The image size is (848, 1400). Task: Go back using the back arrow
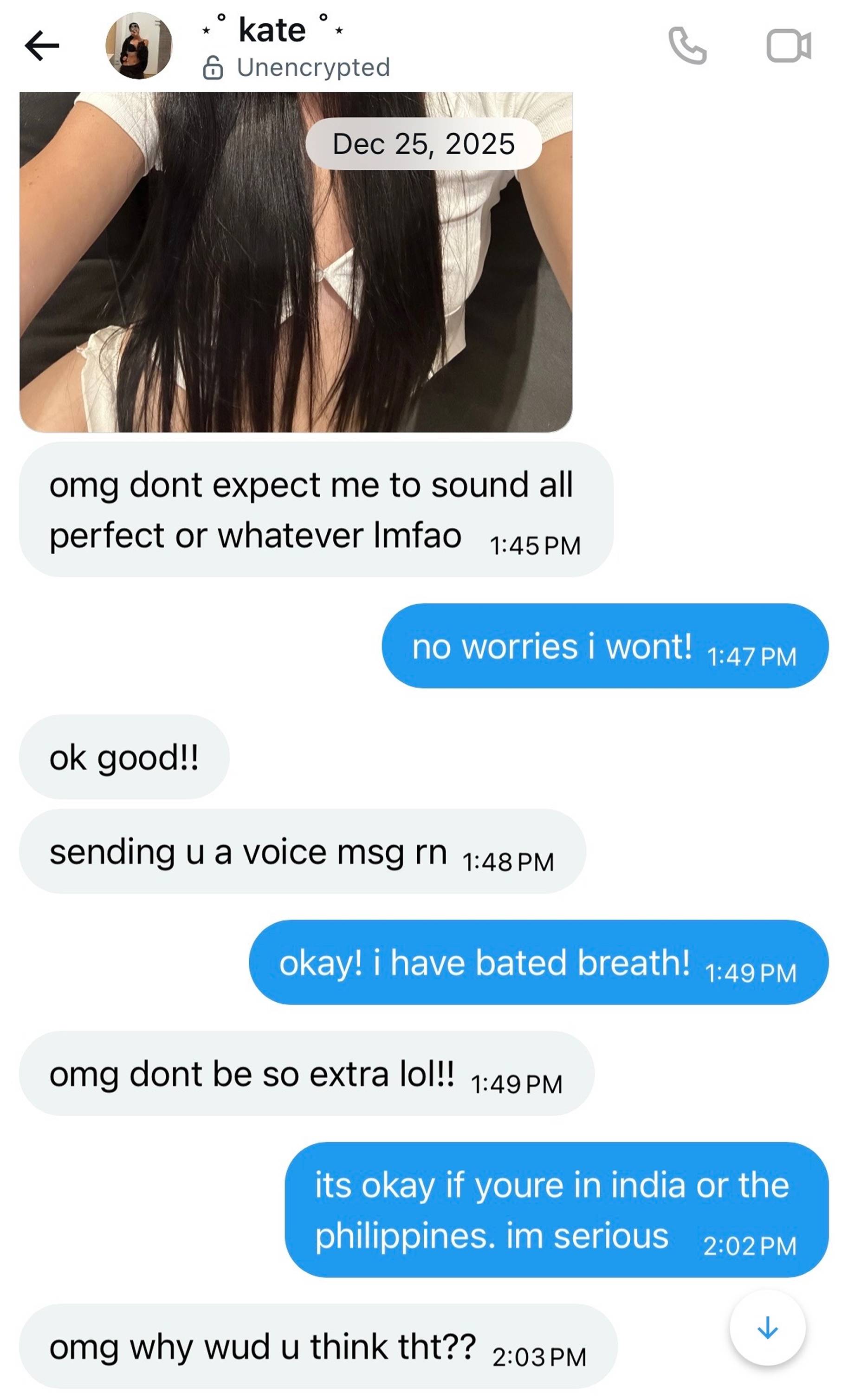coord(42,45)
